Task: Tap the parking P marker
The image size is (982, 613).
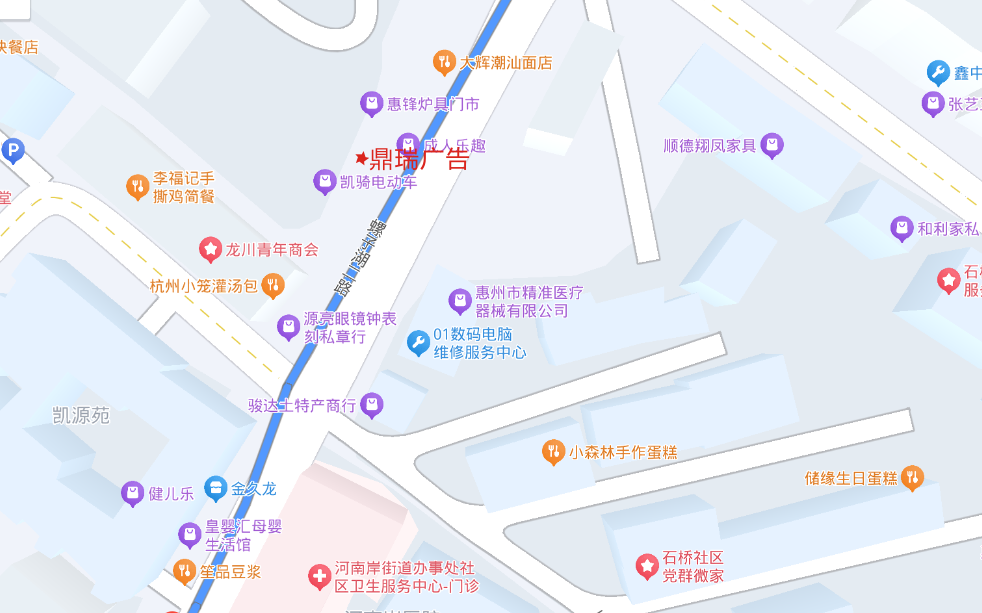Action: point(12,152)
